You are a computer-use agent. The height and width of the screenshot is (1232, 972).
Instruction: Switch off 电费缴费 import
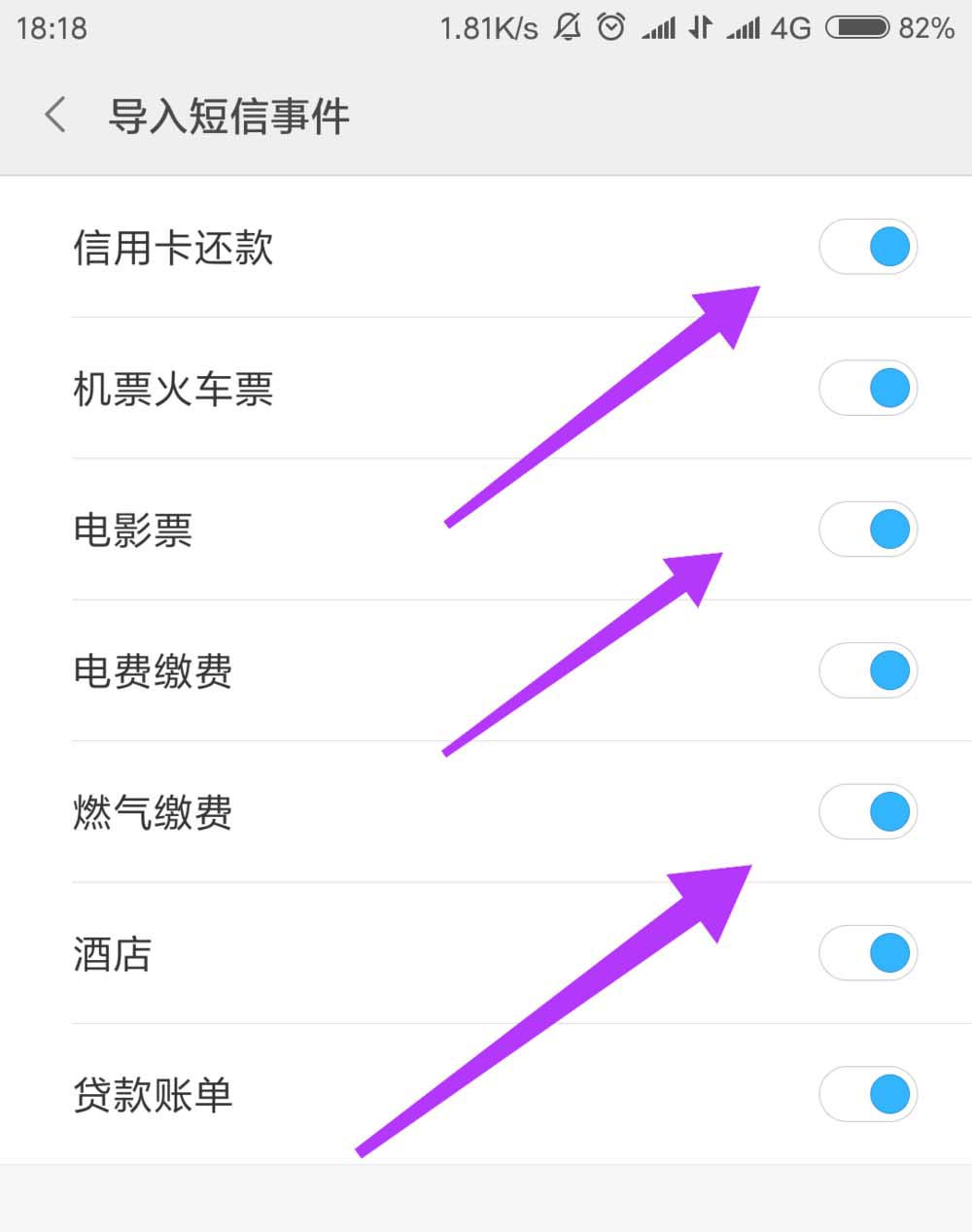pyautogui.click(x=868, y=670)
